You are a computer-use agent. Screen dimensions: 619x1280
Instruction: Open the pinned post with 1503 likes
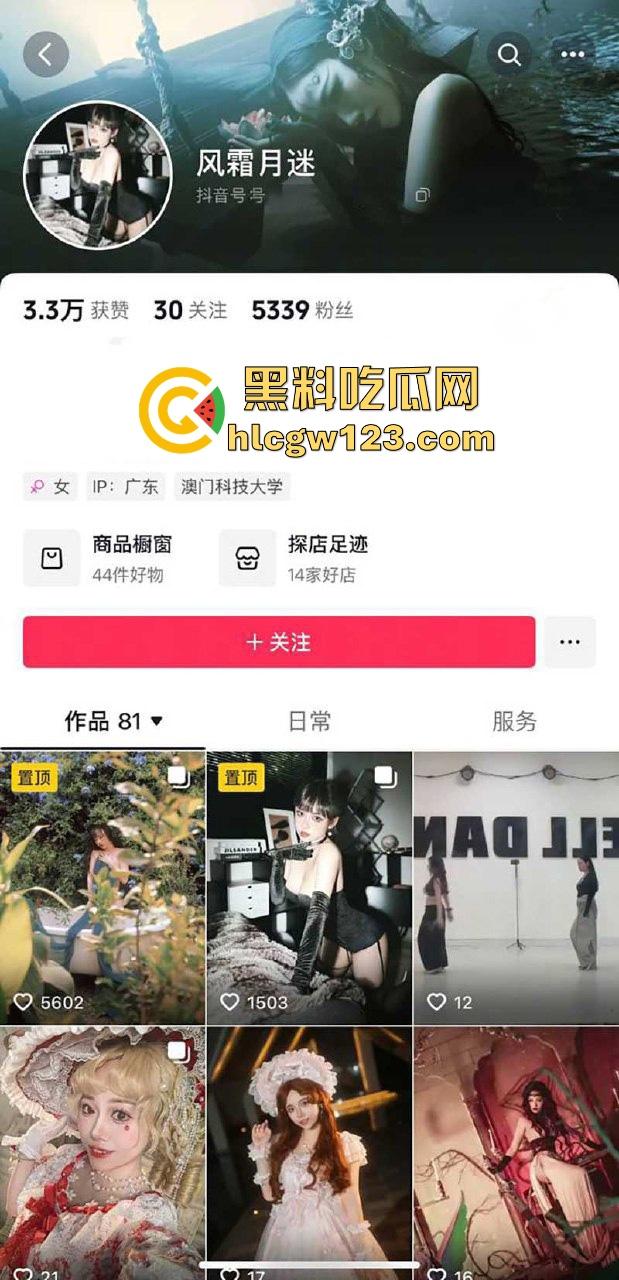309,887
